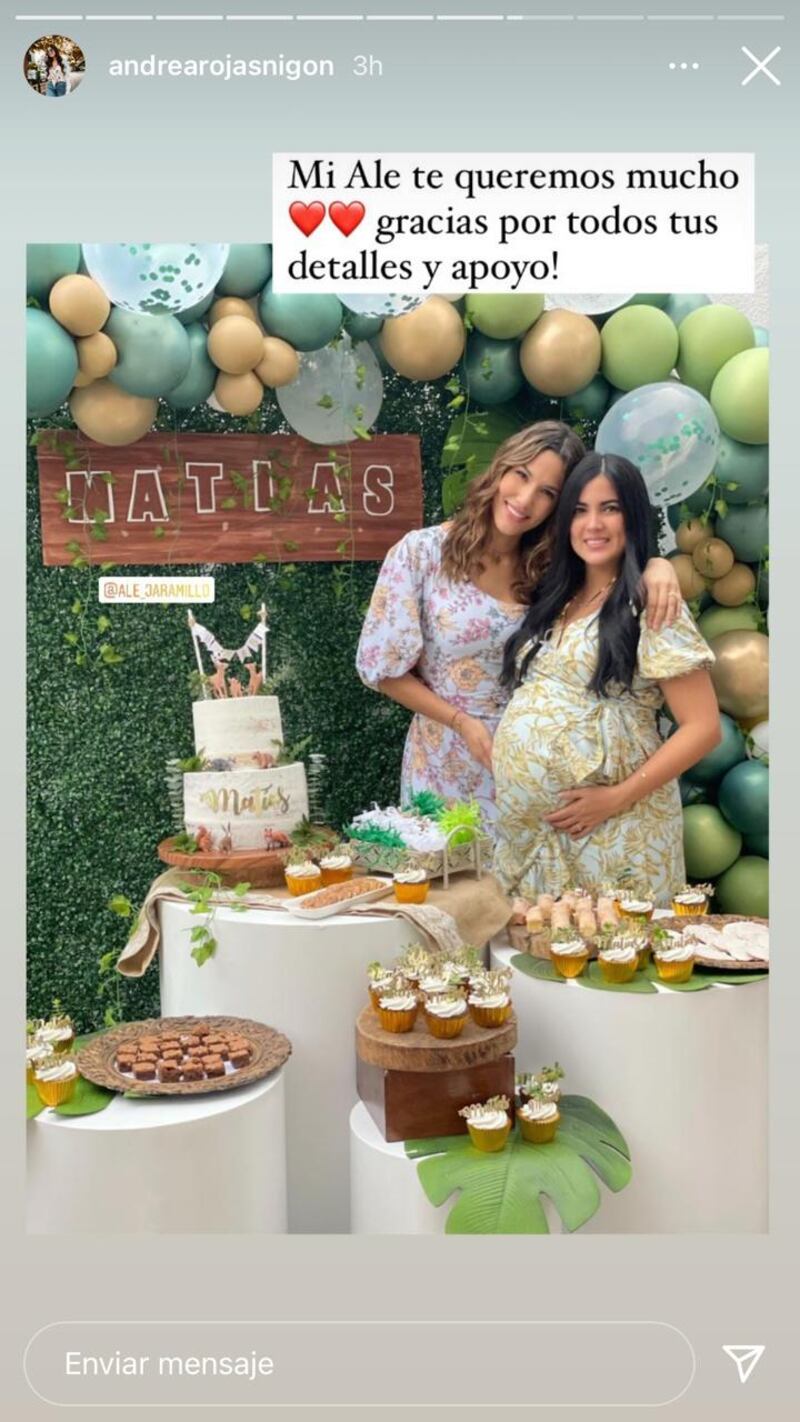Tap the andrearojasnigon username
Viewport: 800px width, 1422px height.
[221, 67]
